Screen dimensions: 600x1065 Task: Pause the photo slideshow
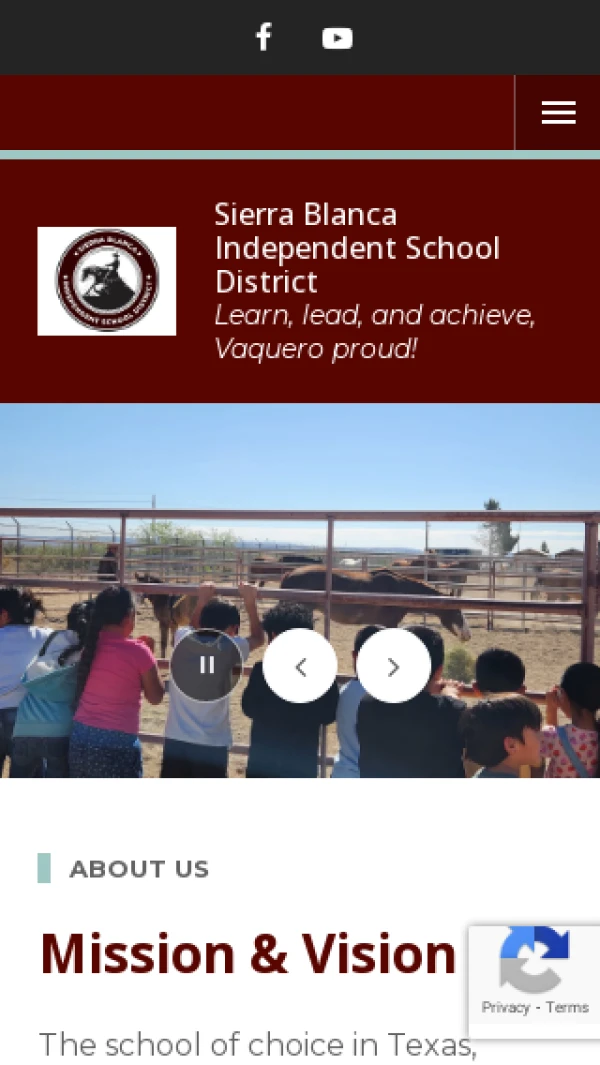tap(207, 665)
